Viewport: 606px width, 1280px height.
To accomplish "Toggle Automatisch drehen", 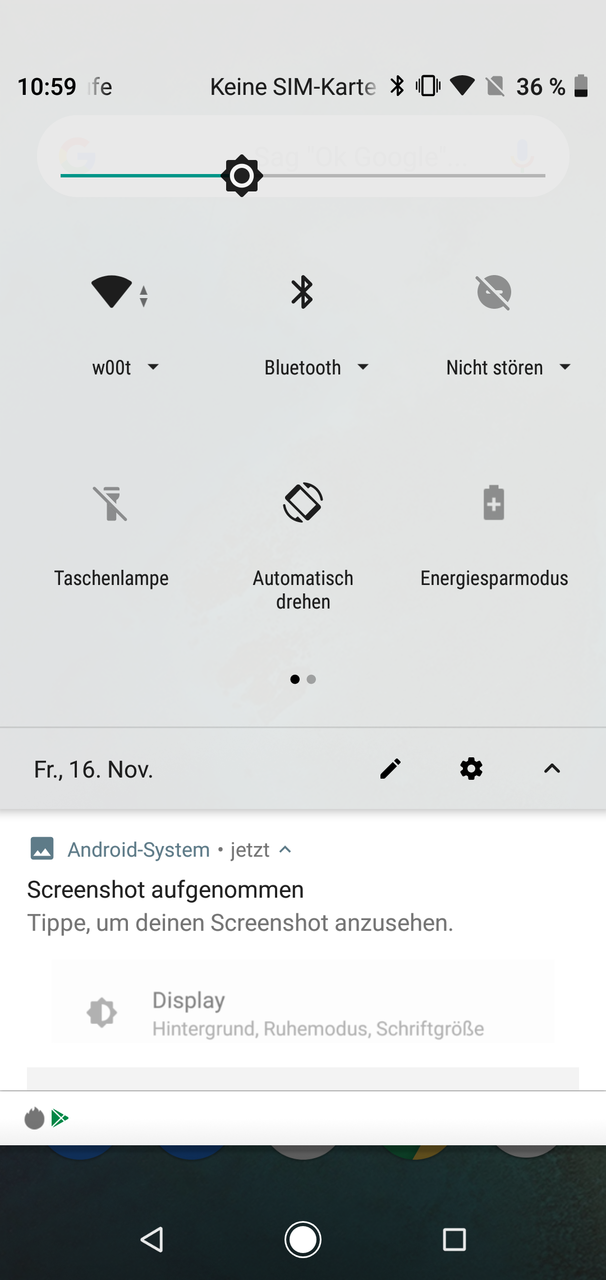I will click(x=303, y=503).
